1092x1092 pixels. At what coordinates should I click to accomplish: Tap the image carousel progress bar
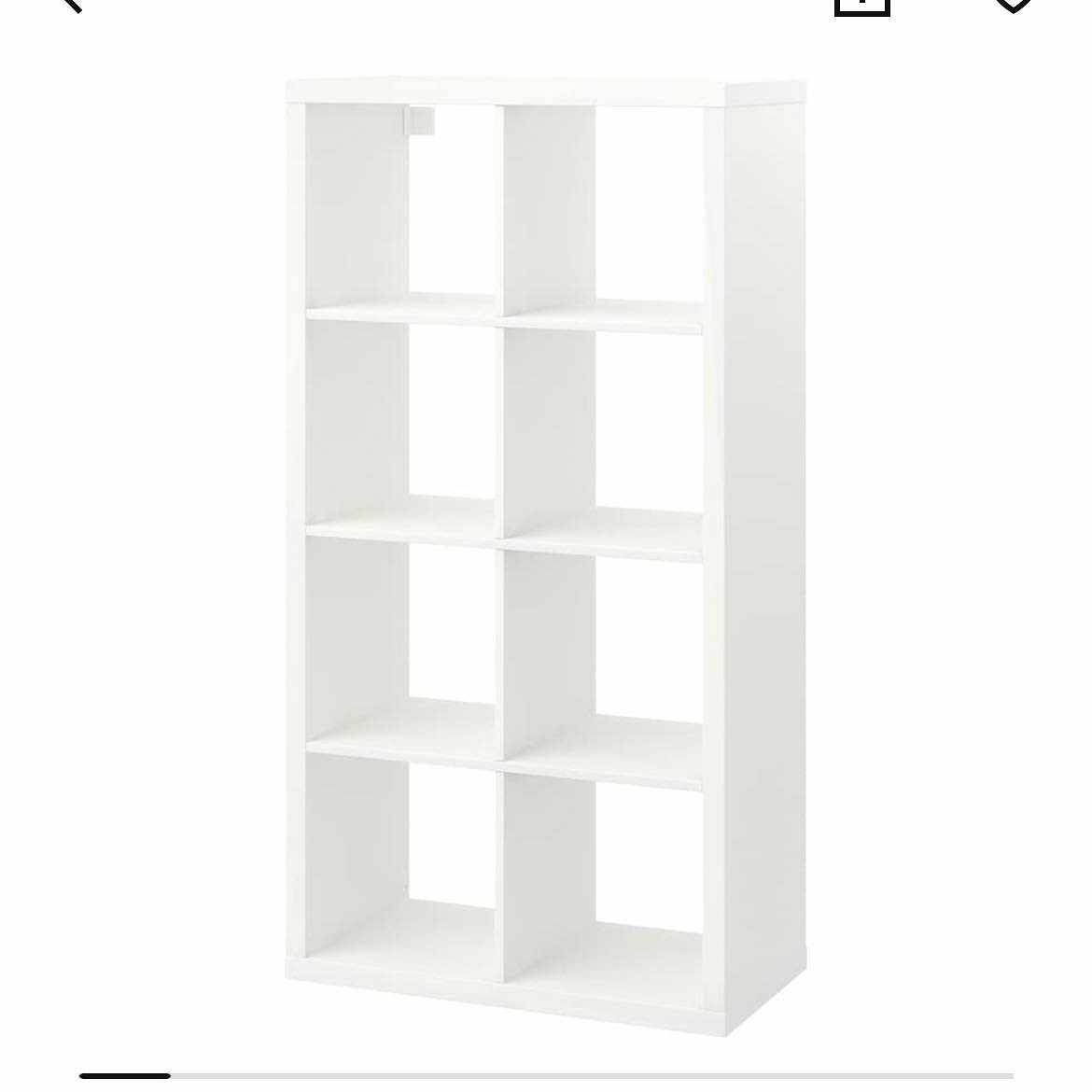pyautogui.click(x=546, y=1076)
